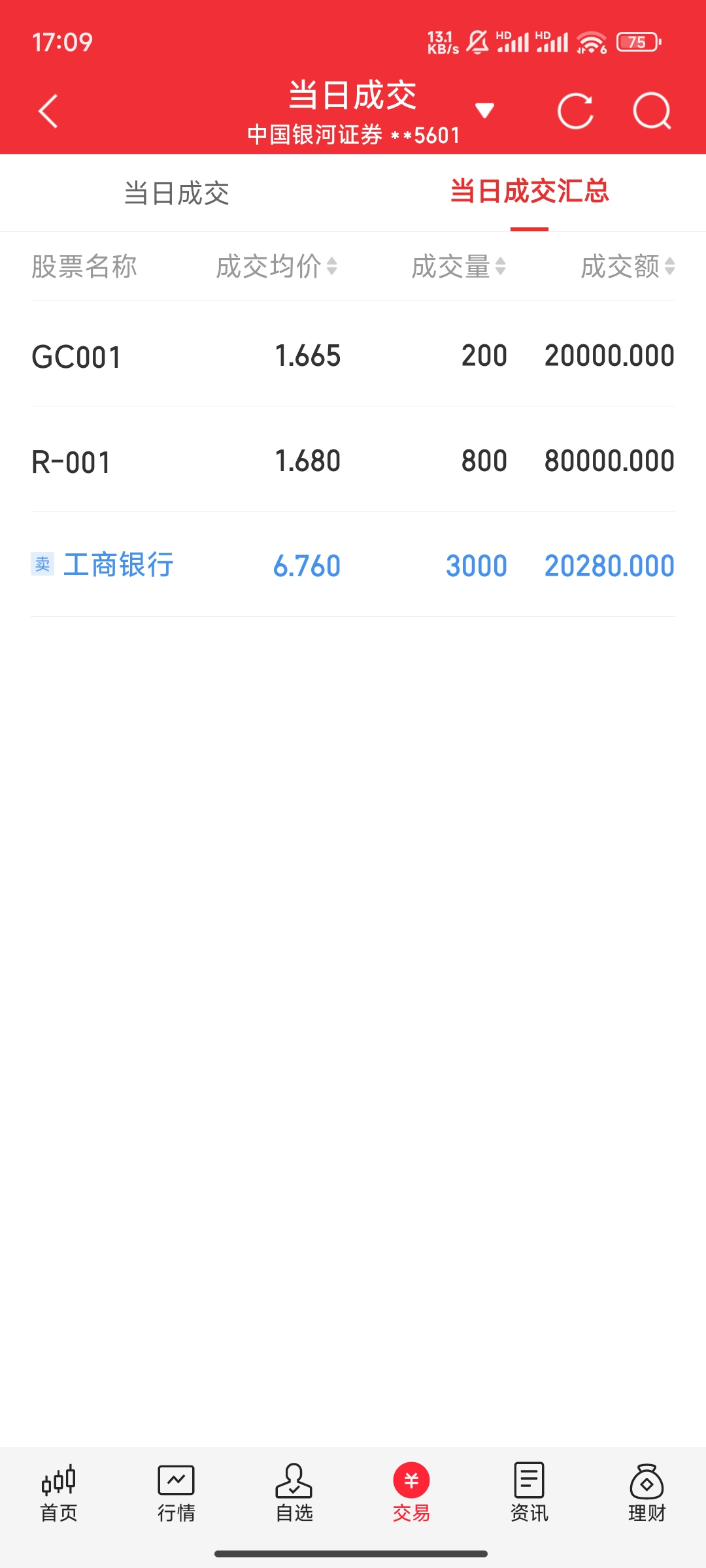Viewport: 706px width, 1568px height.
Task: Sort by 成交均价 column
Action: point(277,267)
